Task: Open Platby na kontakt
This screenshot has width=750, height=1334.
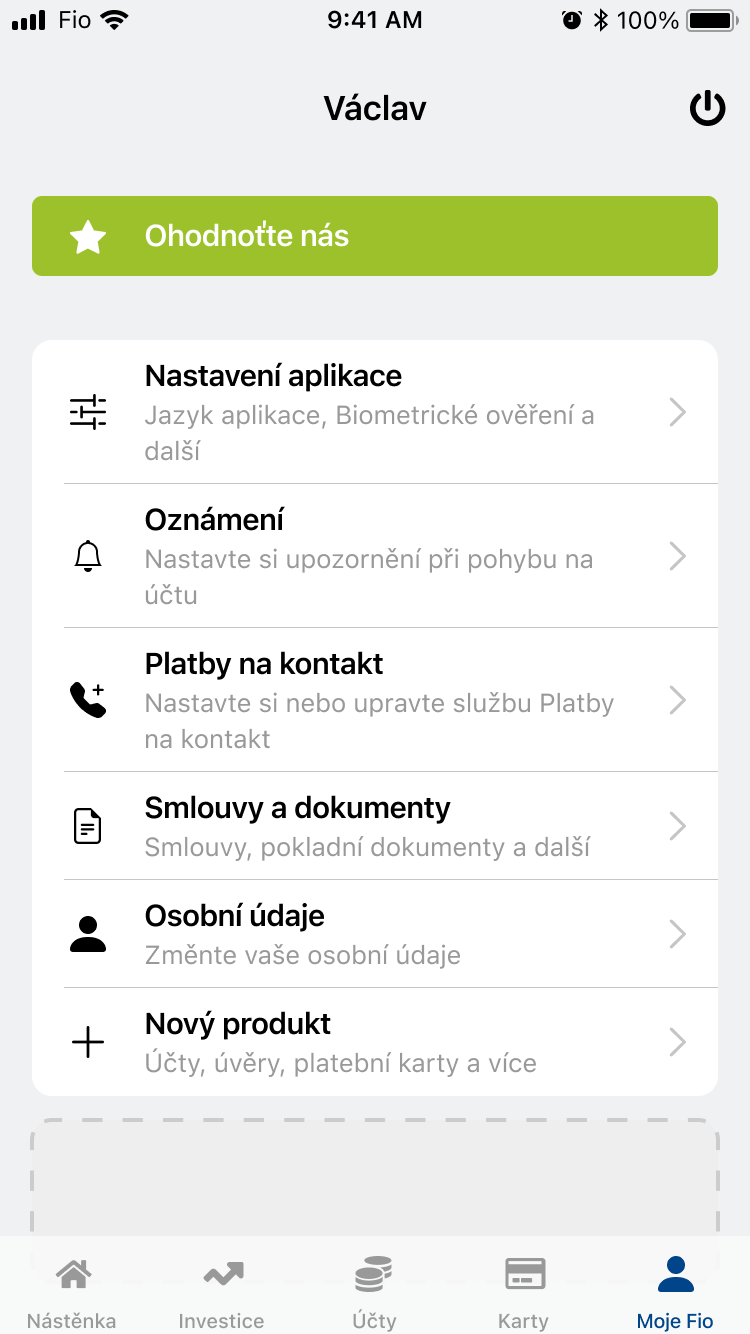Action: tap(375, 700)
